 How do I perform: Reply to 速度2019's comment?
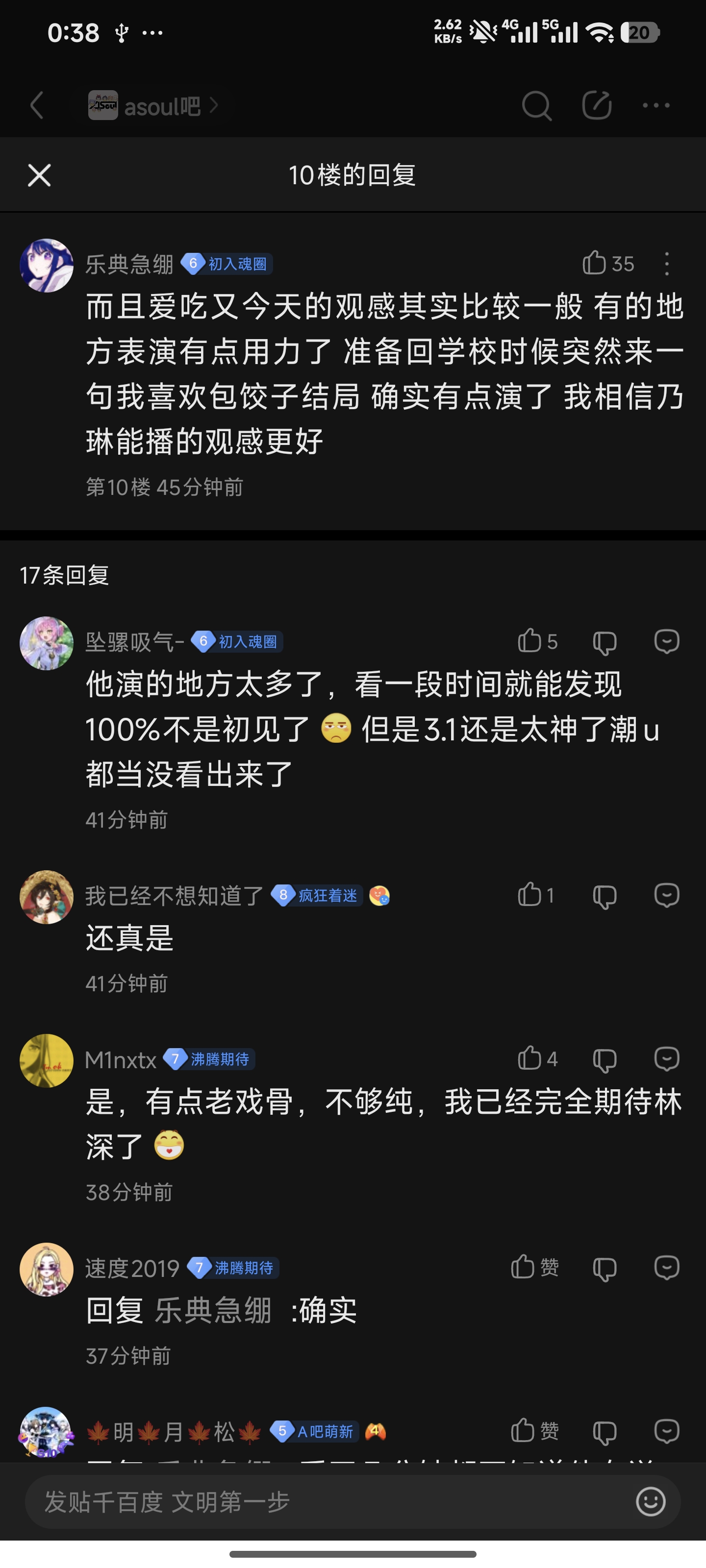coord(666,1267)
